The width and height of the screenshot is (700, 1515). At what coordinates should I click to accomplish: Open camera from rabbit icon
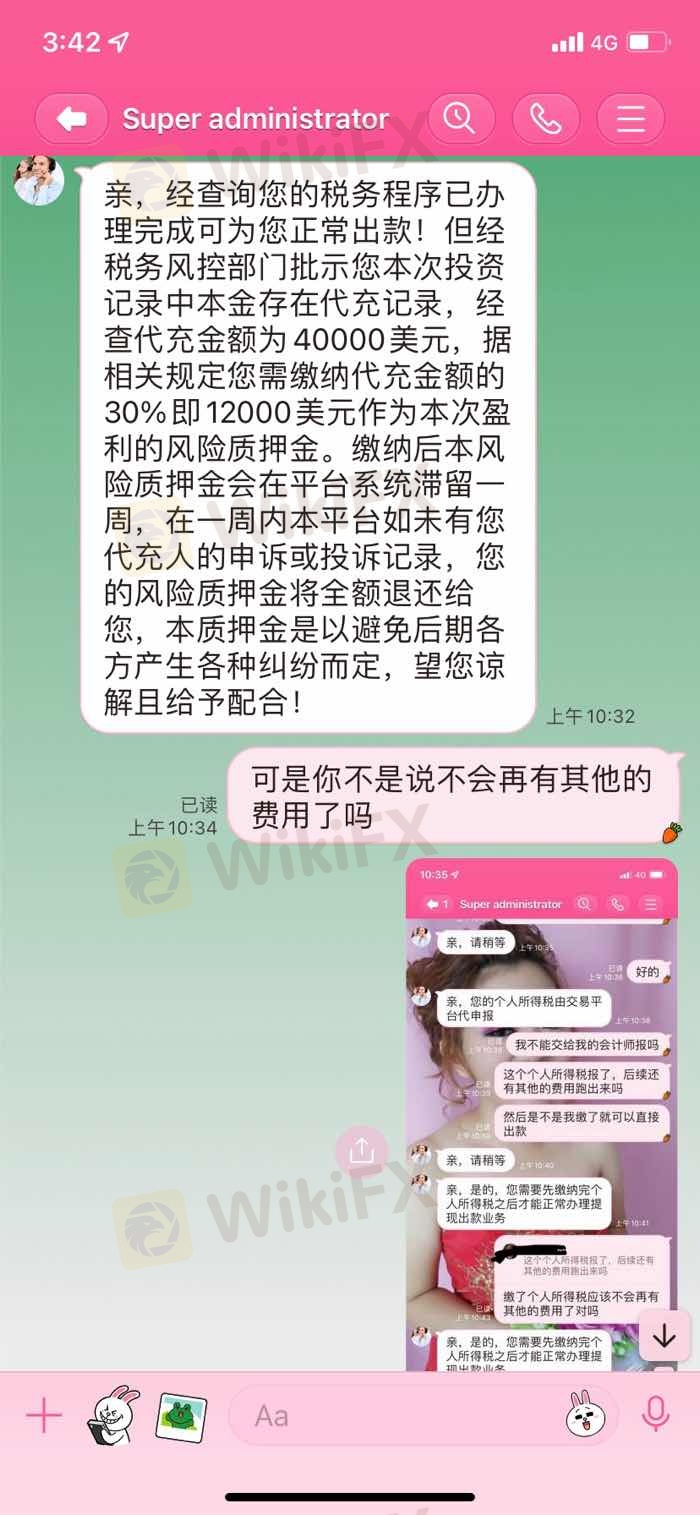point(111,1416)
